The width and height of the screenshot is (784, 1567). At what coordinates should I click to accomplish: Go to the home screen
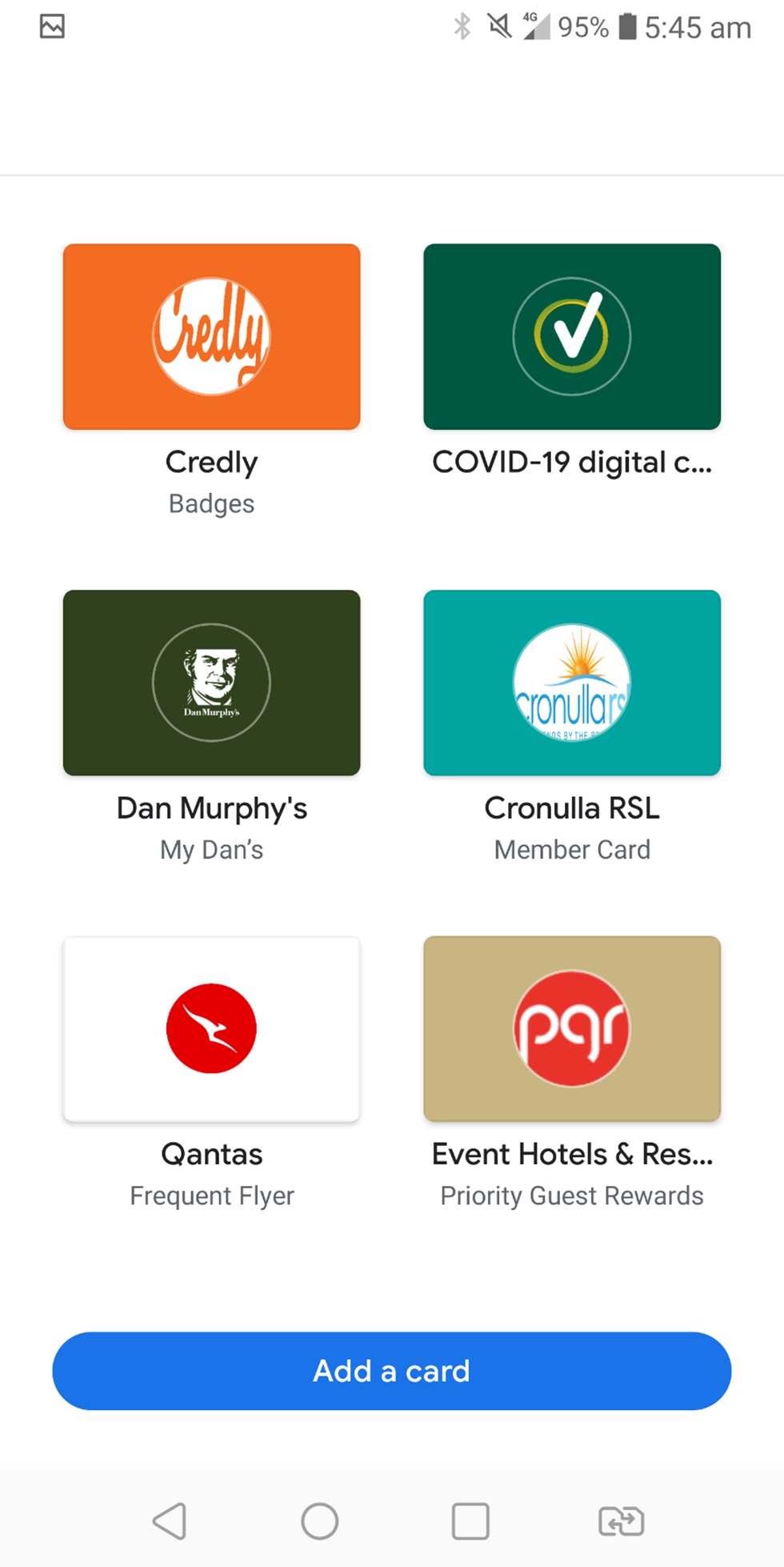pyautogui.click(x=320, y=1521)
